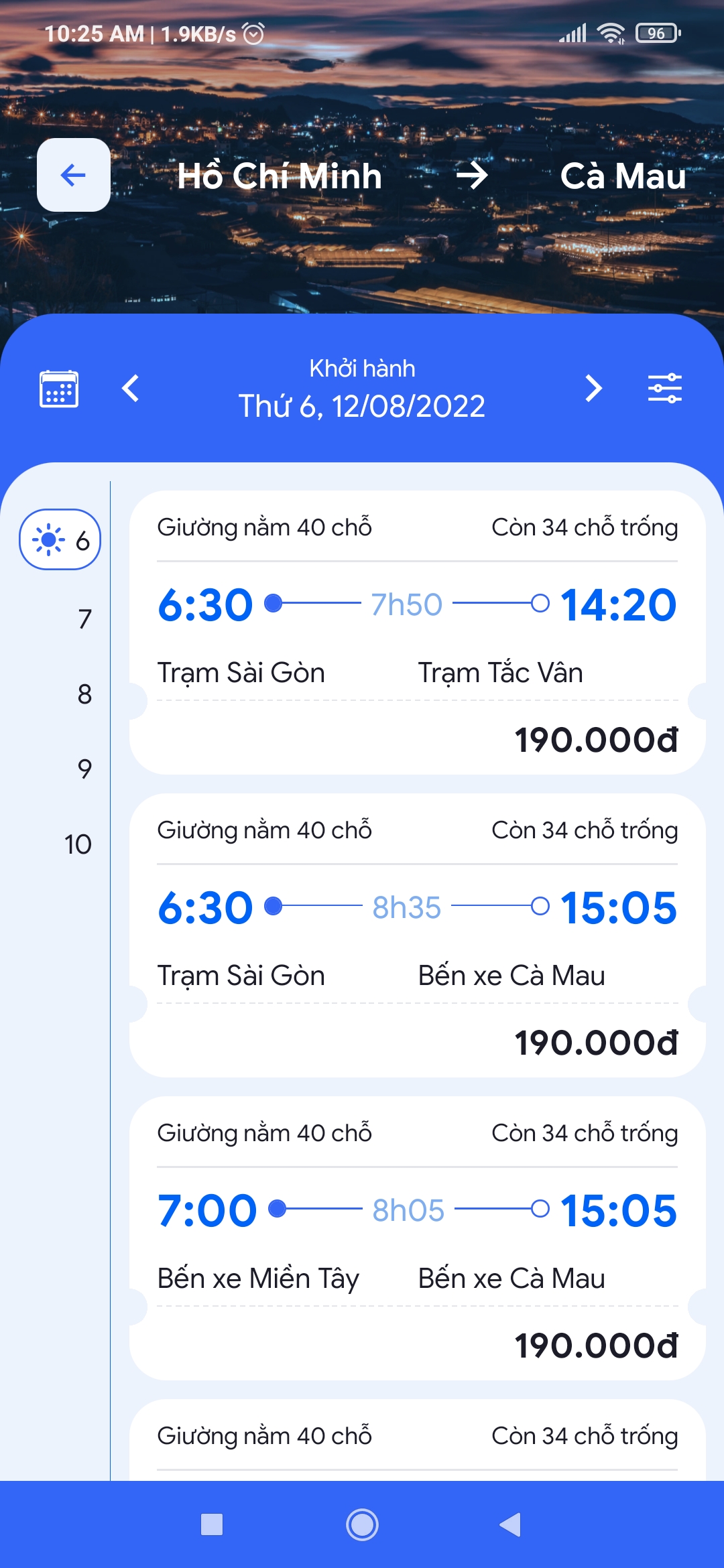The height and width of the screenshot is (1568, 724).
Task: Open recent apps from the navigation bar
Action: click(x=212, y=1524)
